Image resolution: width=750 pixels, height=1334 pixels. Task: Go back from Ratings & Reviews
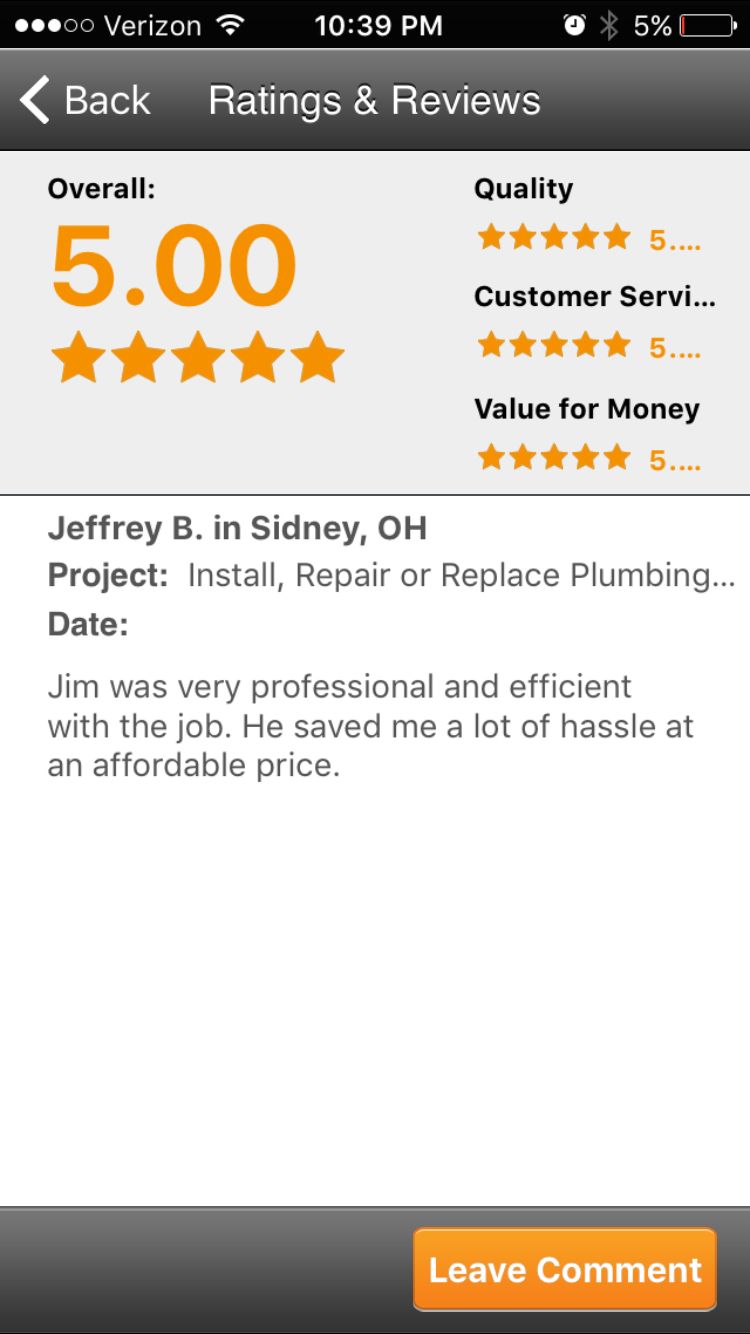[x=85, y=101]
